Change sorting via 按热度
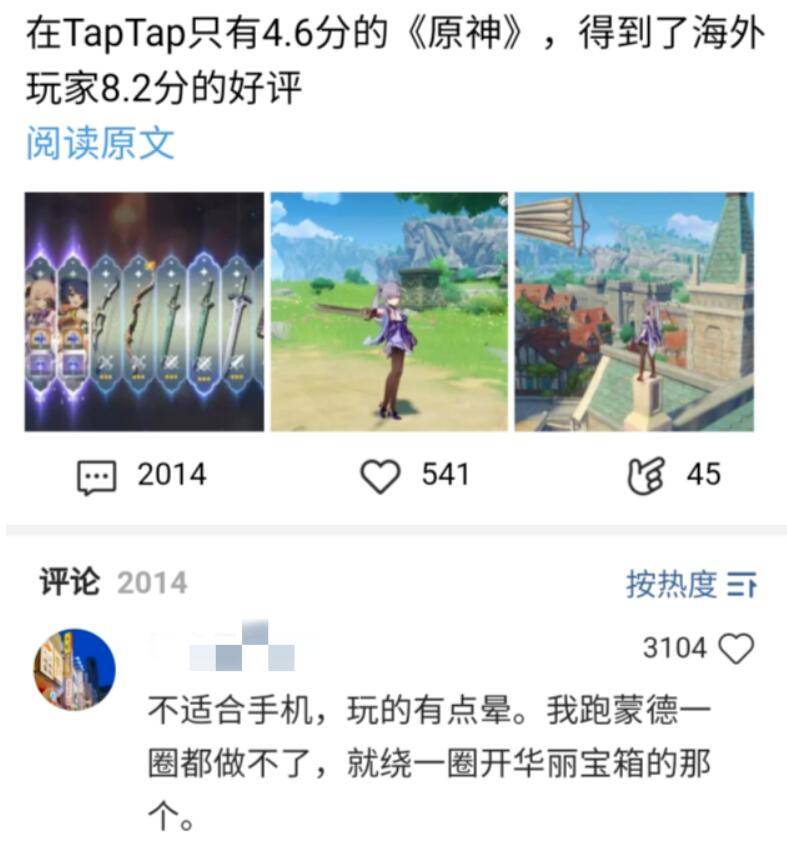The width and height of the screenshot is (787, 852). 690,583
